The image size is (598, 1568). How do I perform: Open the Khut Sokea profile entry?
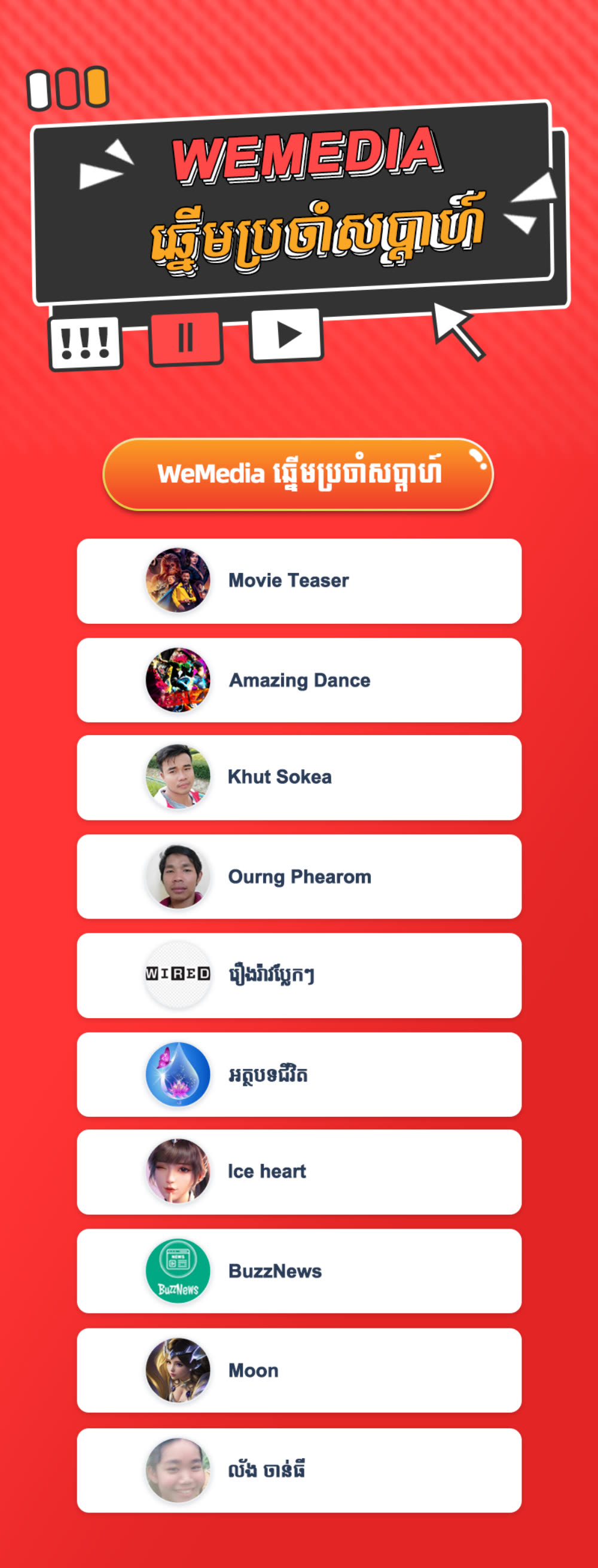click(x=299, y=777)
